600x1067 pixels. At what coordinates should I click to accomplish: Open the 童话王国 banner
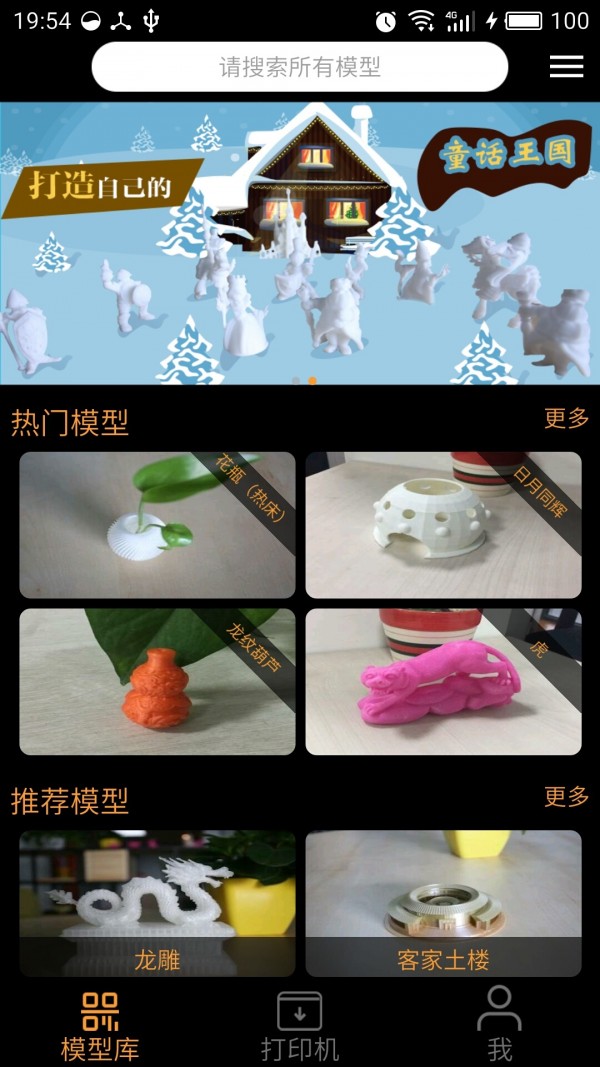300,243
